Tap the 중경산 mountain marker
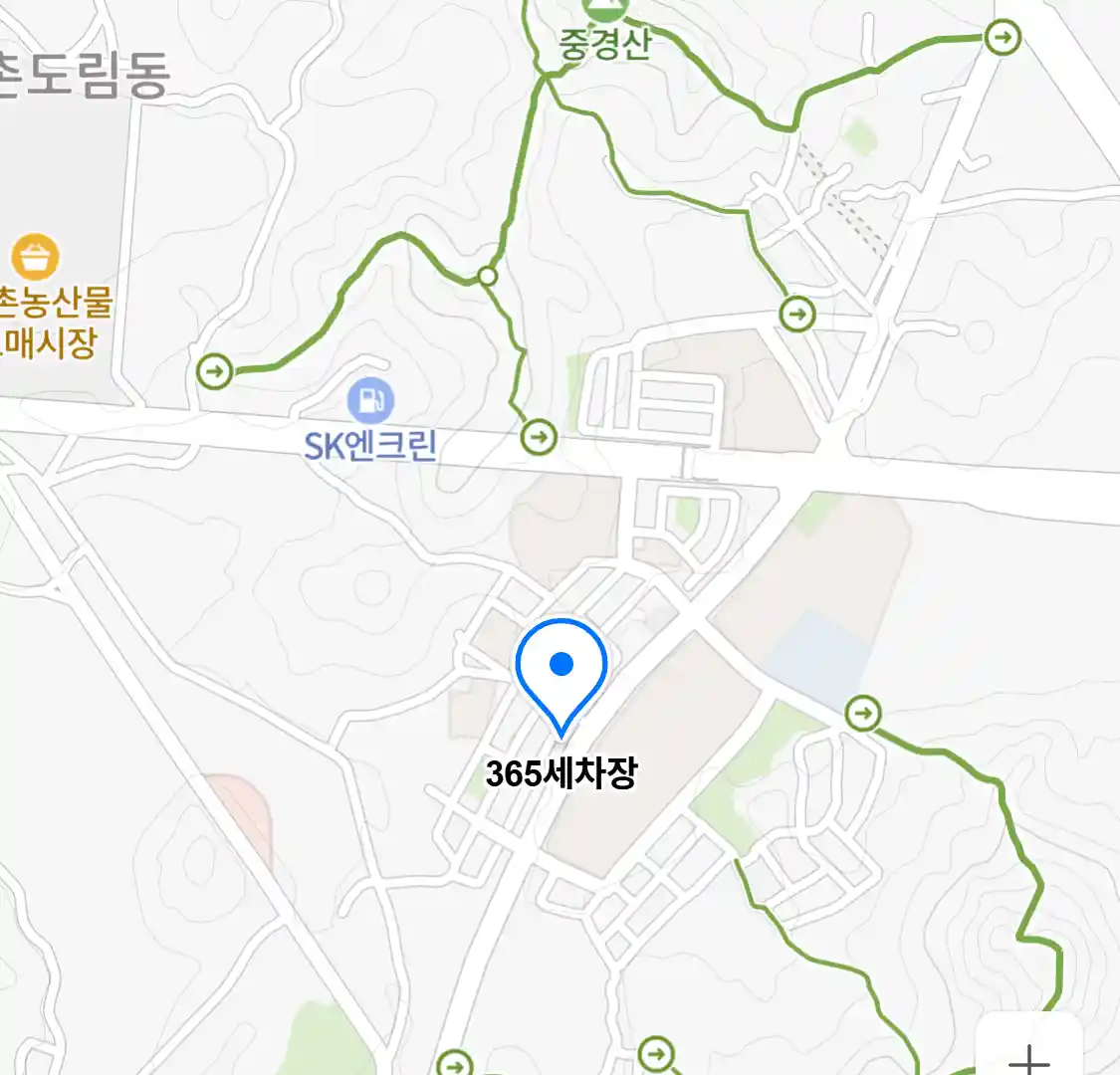 tap(604, 10)
